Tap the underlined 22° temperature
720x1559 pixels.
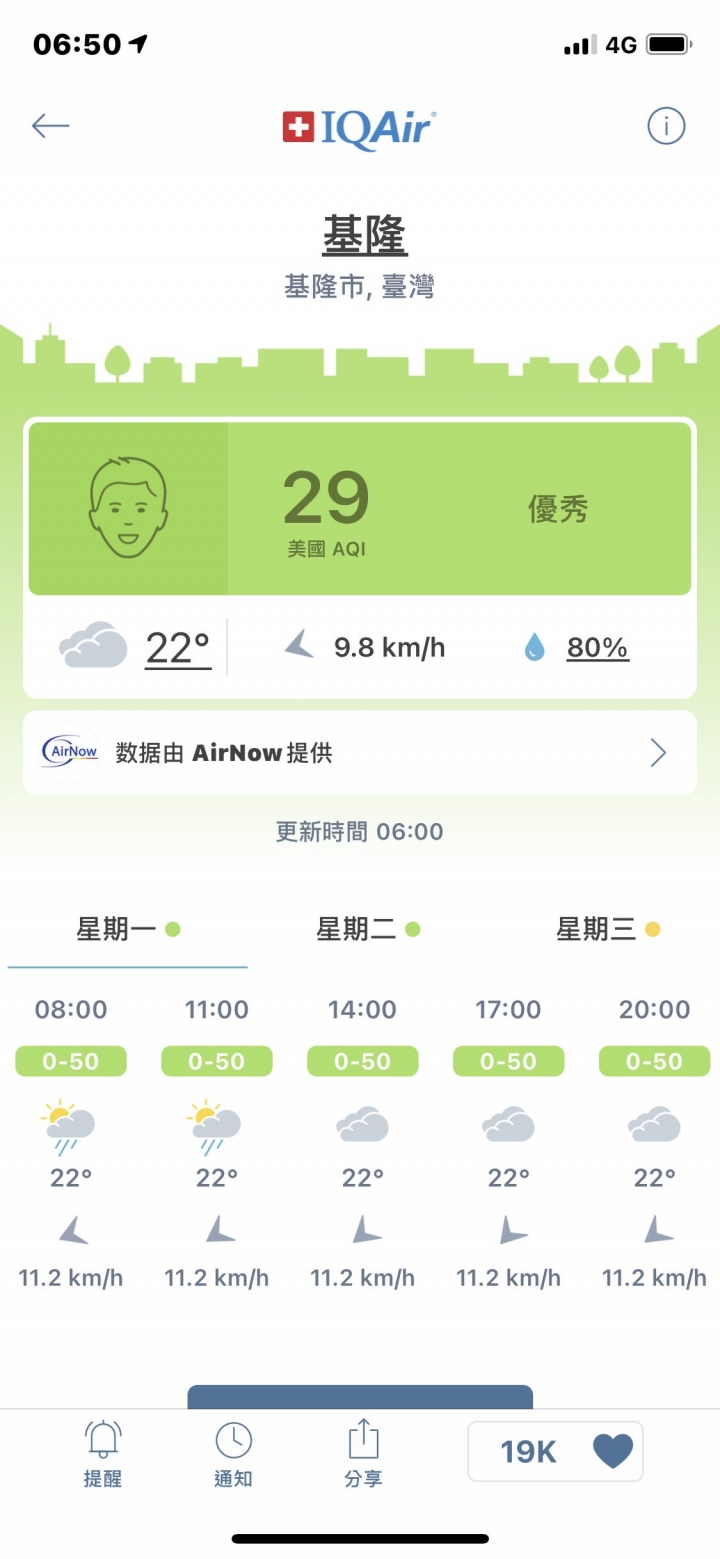coord(178,649)
